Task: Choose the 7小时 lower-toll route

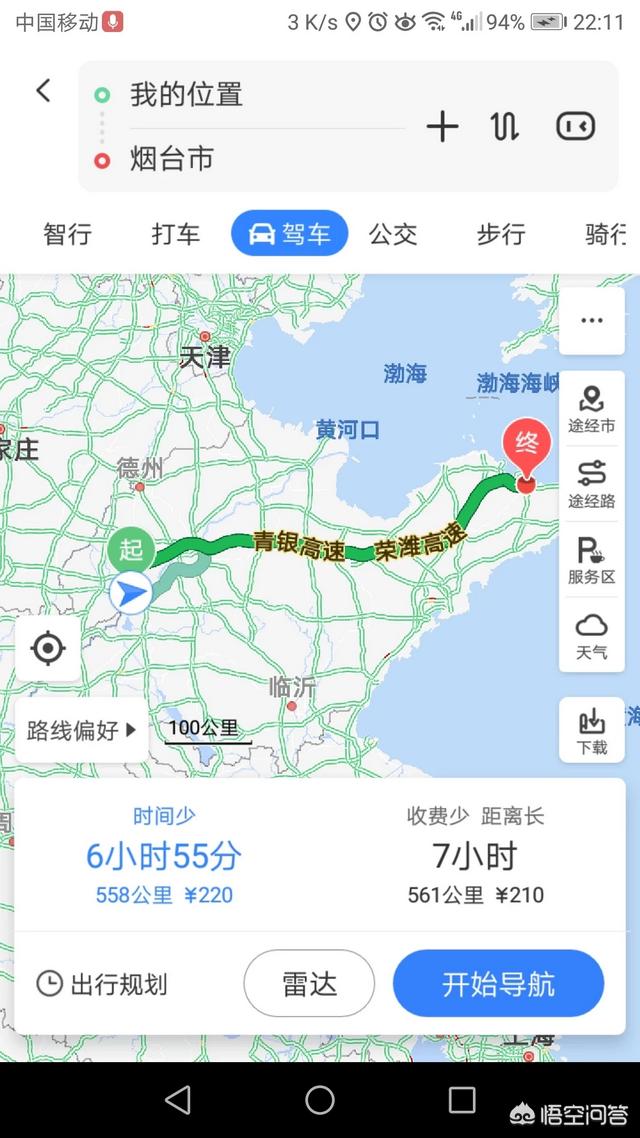Action: click(x=475, y=856)
